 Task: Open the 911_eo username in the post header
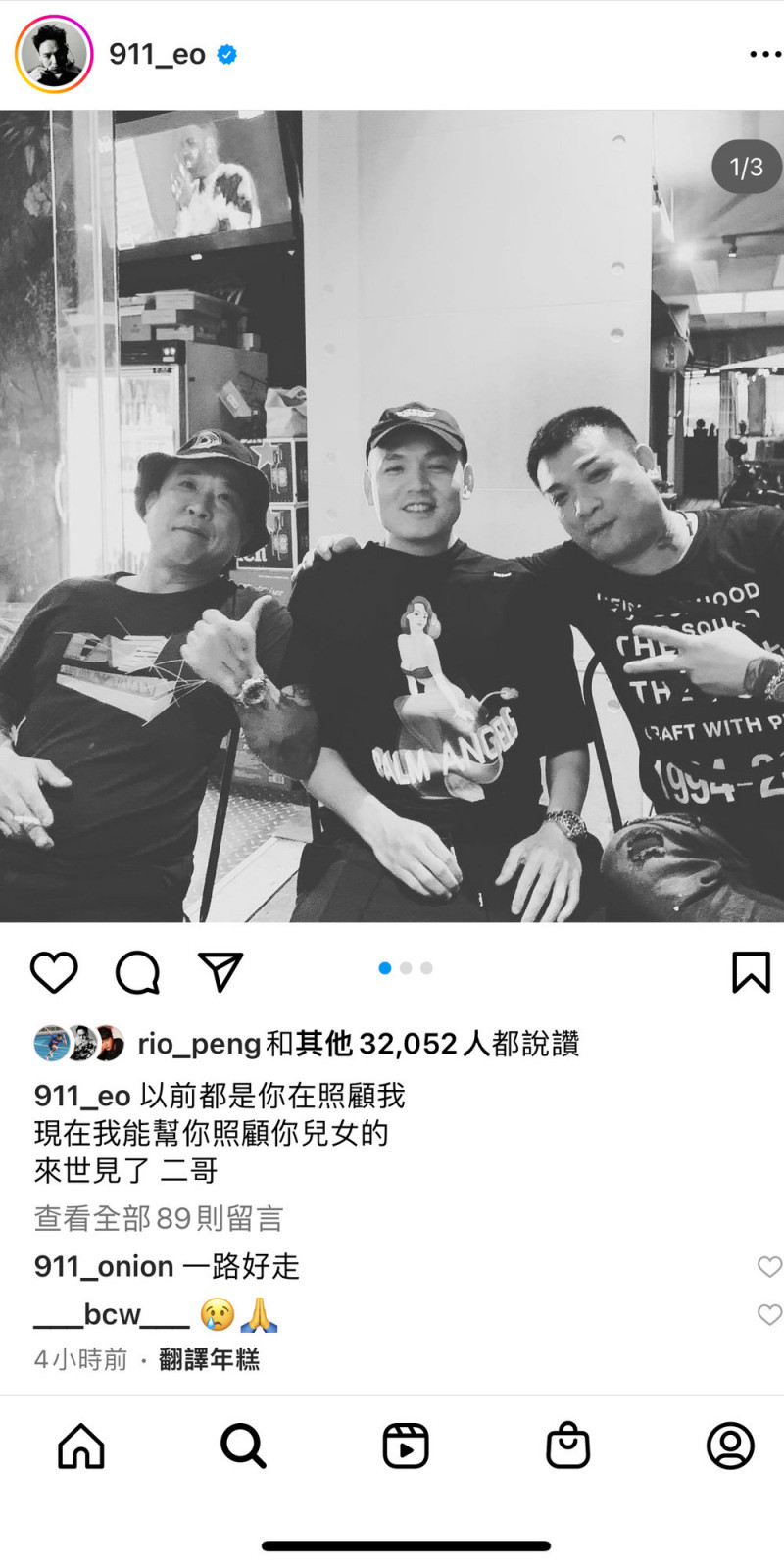(x=157, y=54)
